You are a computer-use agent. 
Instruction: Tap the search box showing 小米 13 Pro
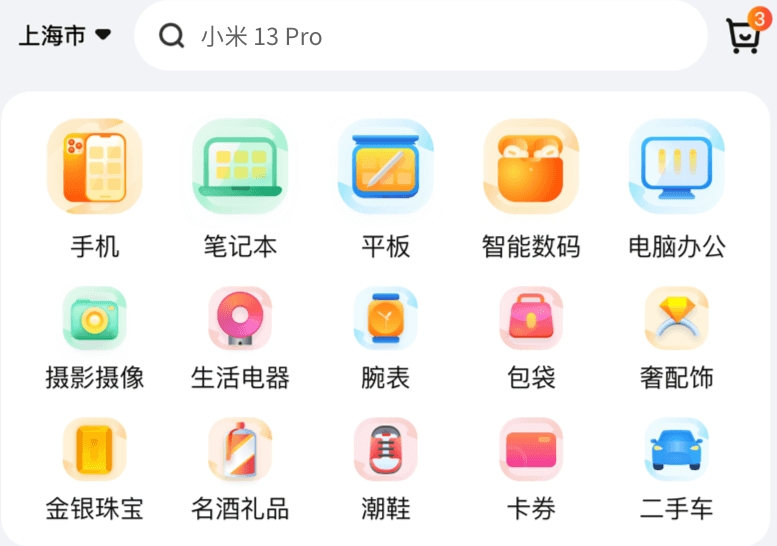(420, 36)
